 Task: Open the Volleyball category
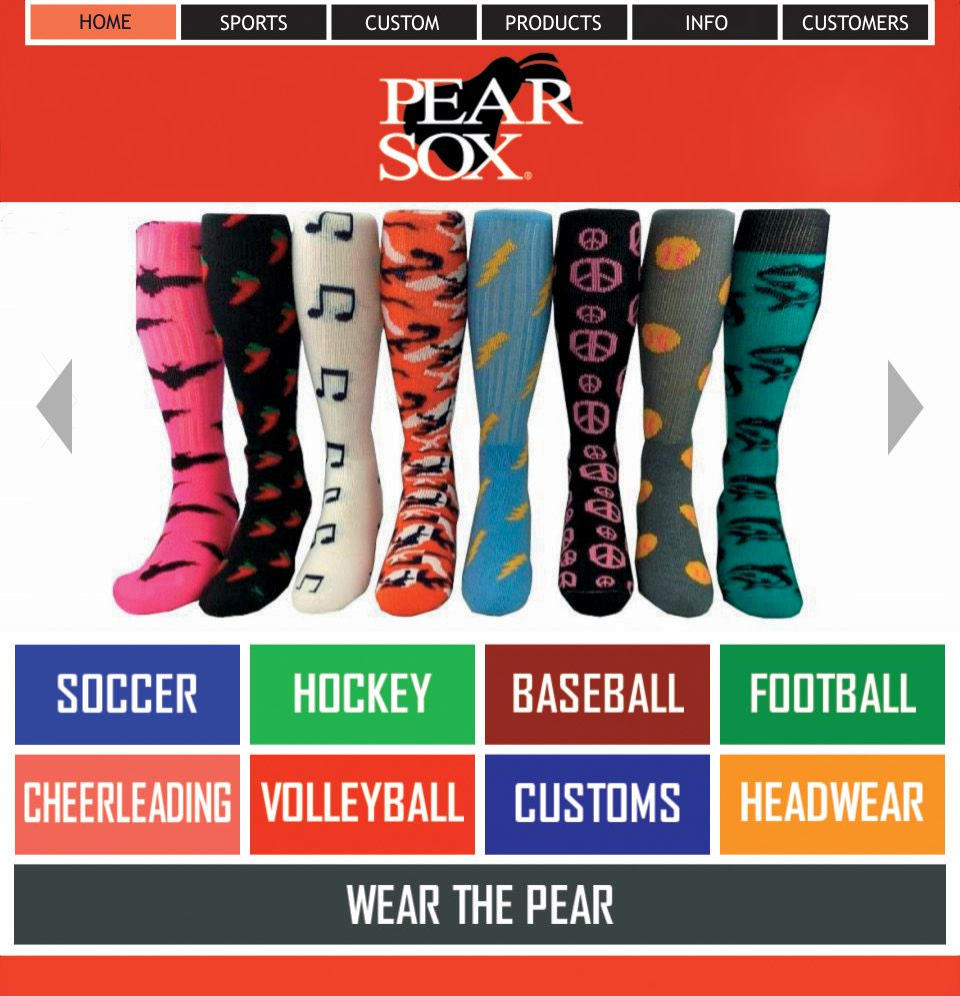pos(362,804)
